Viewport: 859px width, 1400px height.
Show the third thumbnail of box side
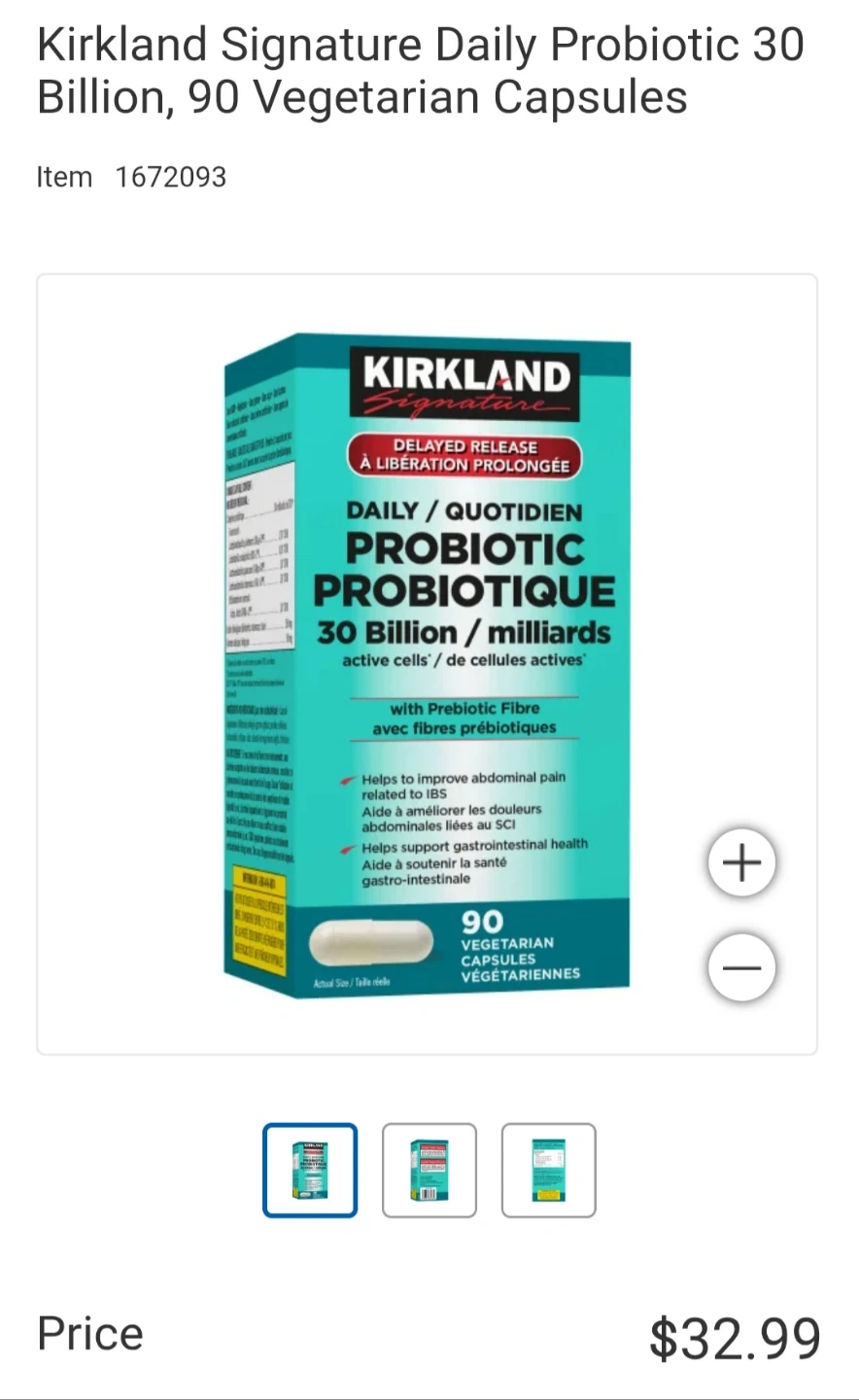point(548,1170)
